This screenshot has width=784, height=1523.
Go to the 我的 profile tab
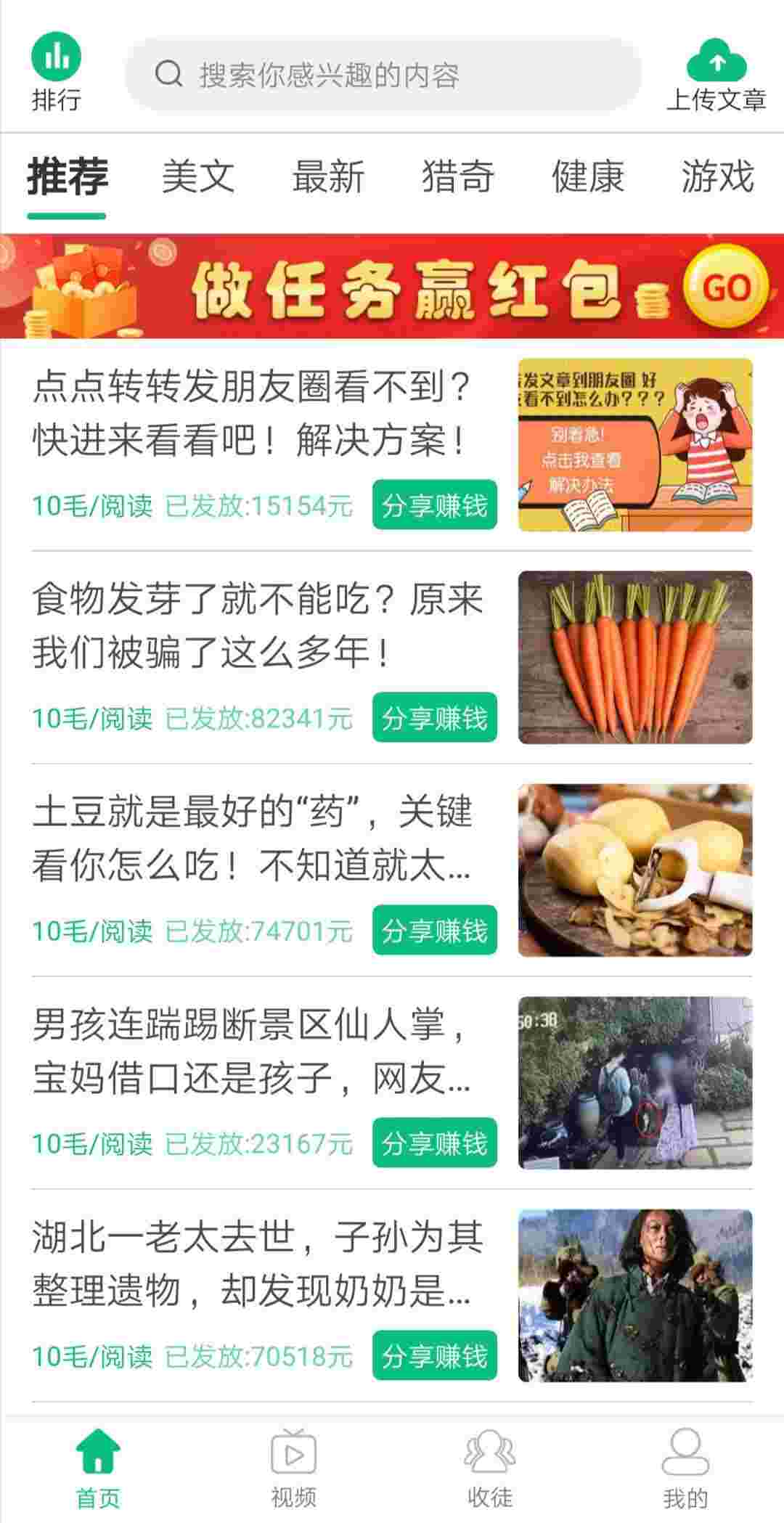685,1468
